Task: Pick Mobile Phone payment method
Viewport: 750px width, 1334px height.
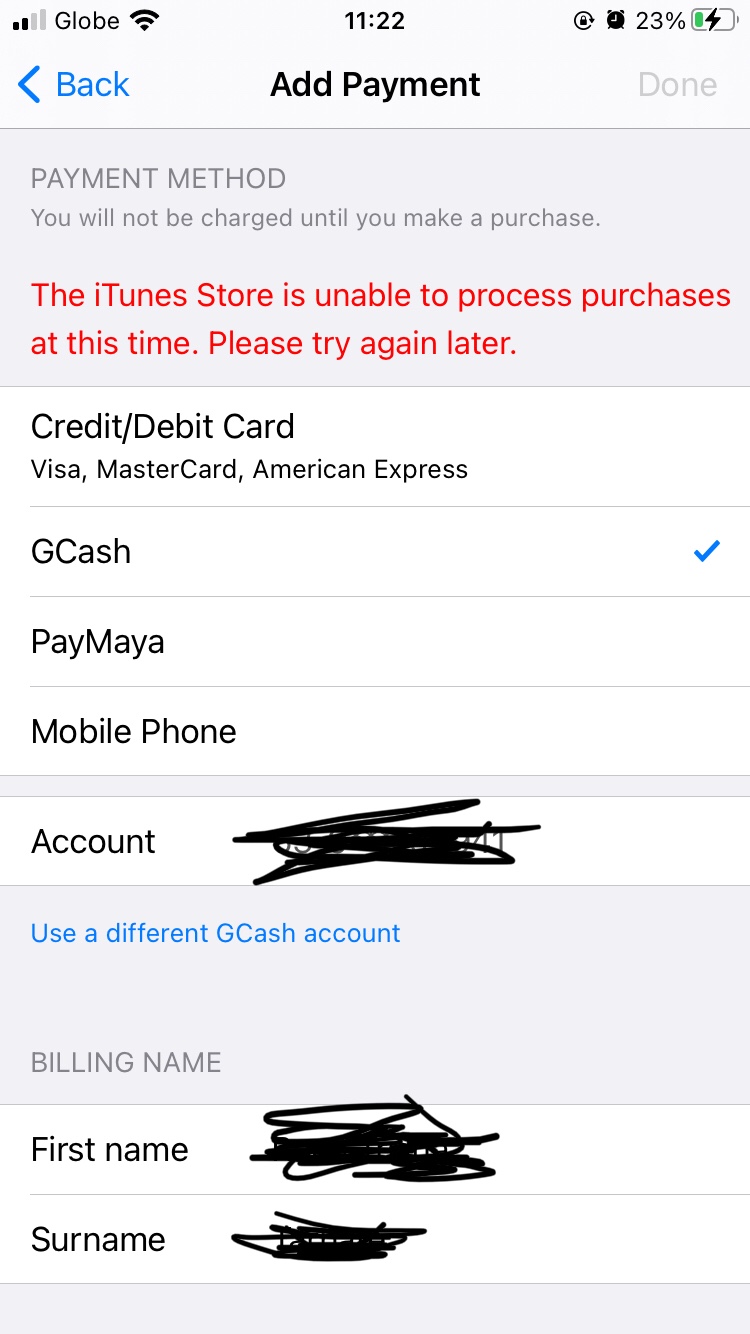Action: pos(375,732)
